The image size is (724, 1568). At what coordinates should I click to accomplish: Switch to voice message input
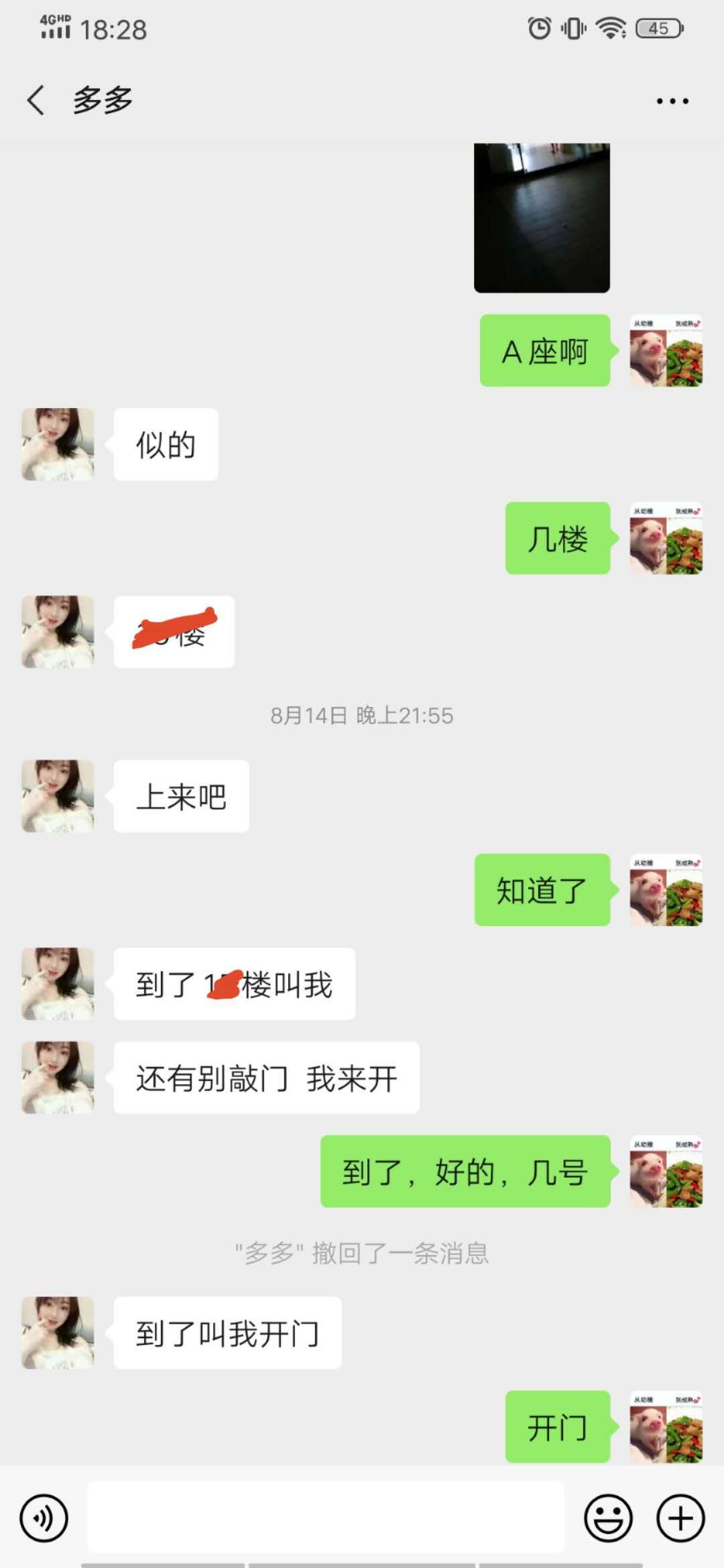44,1518
